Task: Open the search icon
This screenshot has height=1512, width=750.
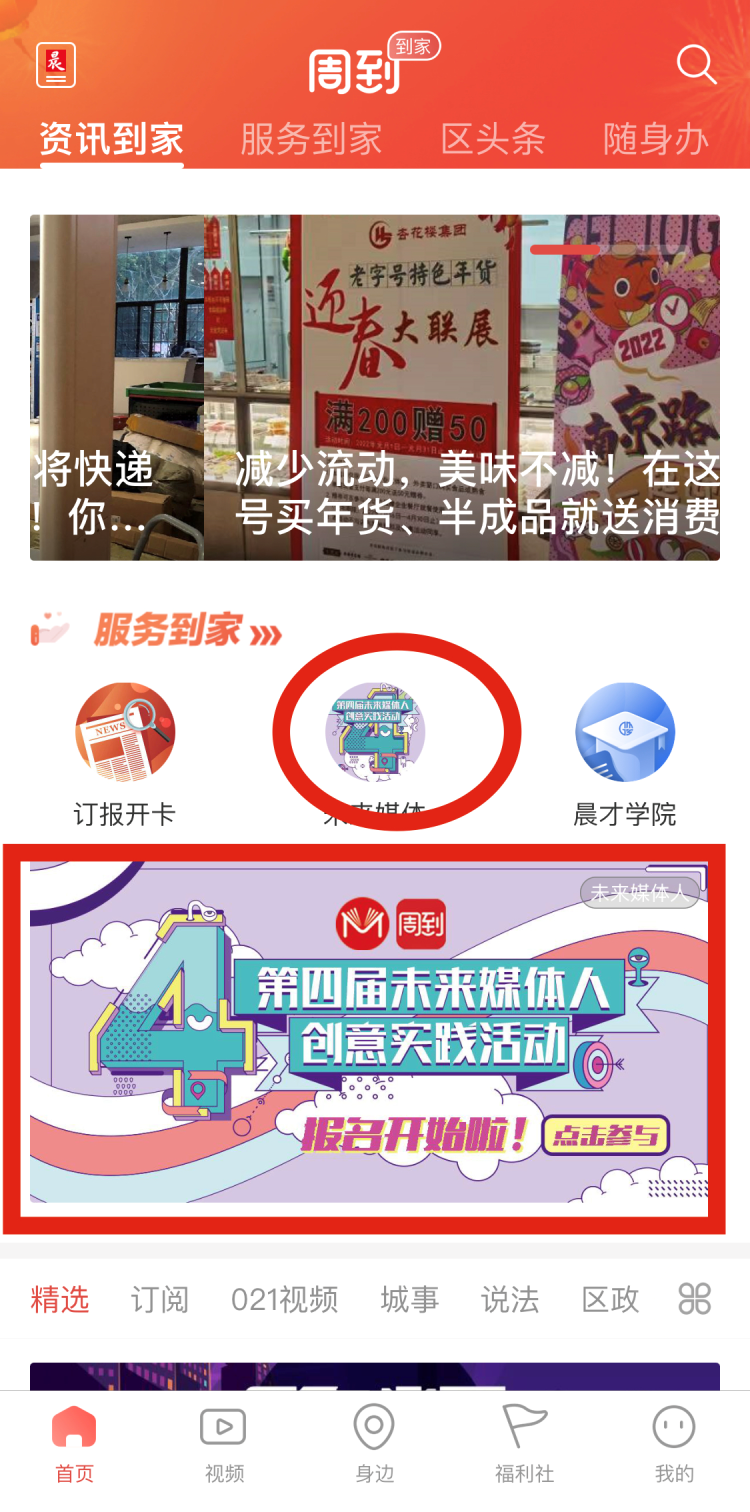Action: tap(696, 65)
